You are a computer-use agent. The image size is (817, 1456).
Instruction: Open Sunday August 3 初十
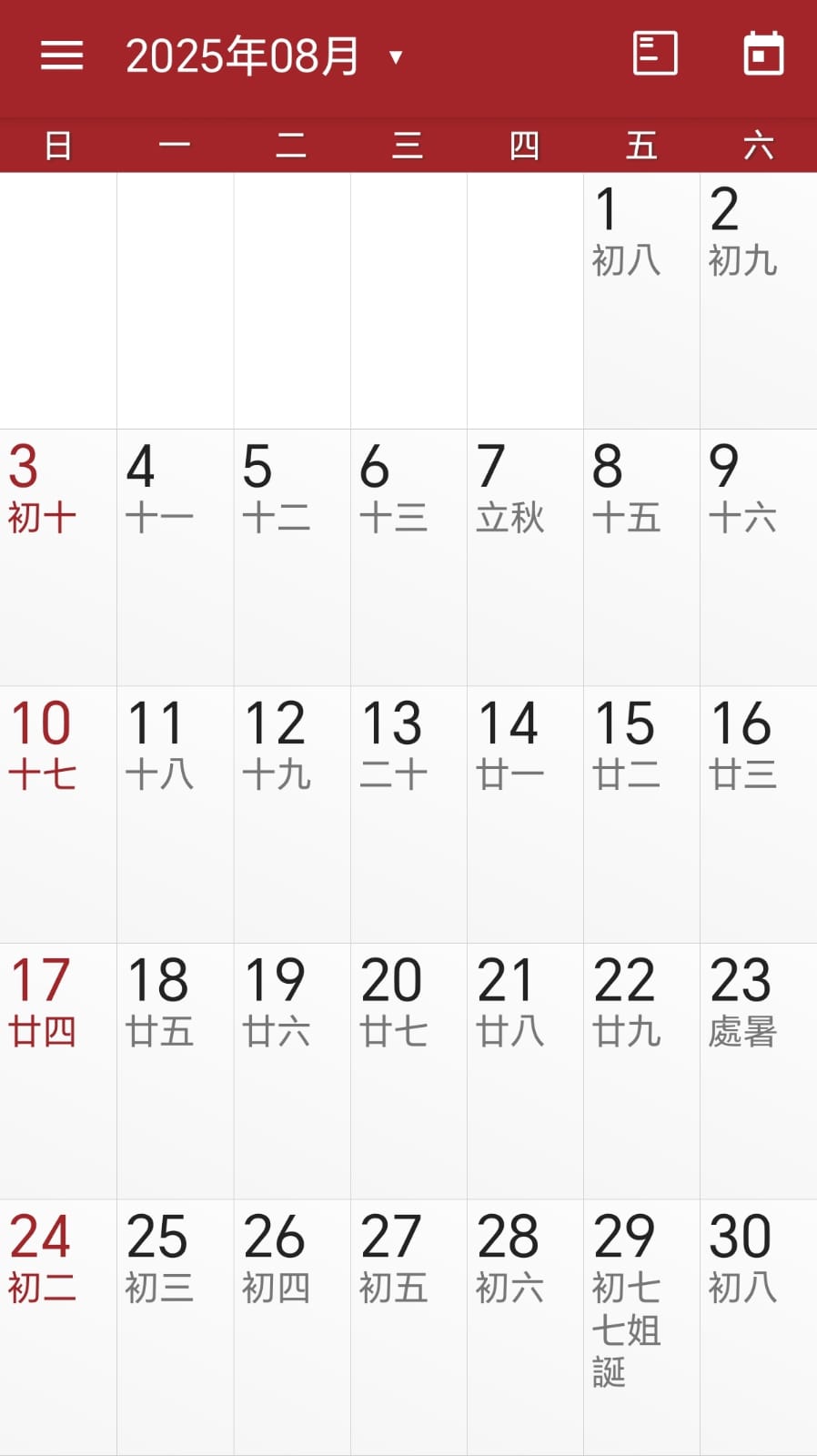[58, 557]
